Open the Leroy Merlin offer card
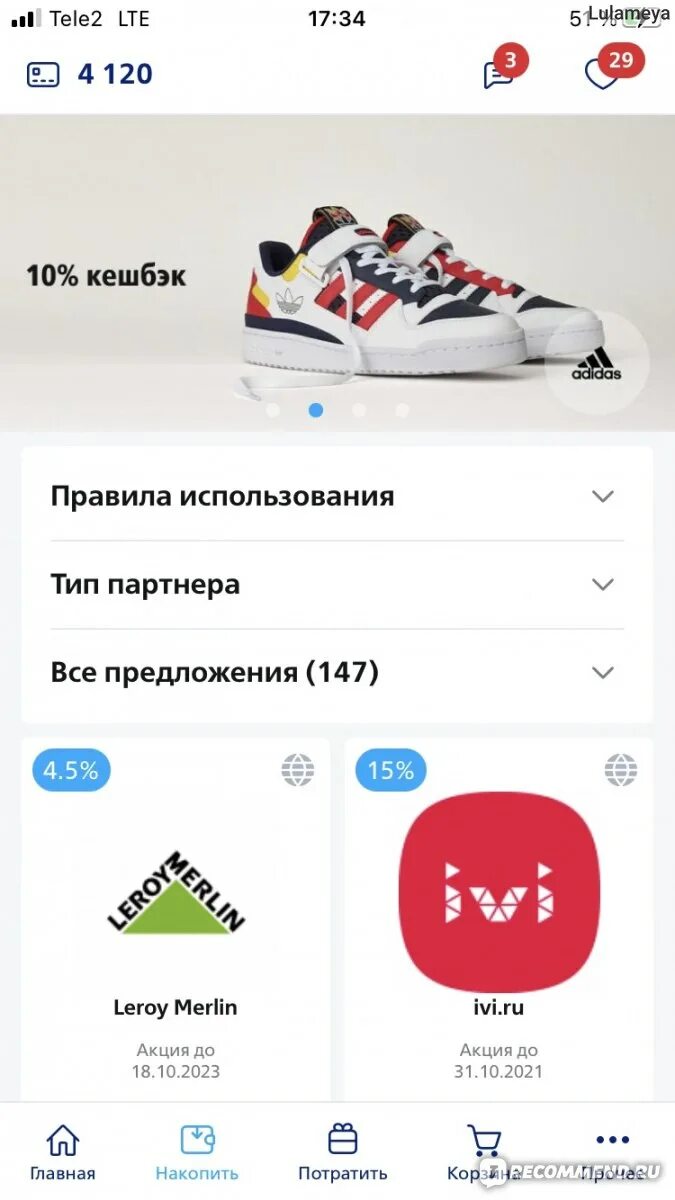 tap(176, 920)
